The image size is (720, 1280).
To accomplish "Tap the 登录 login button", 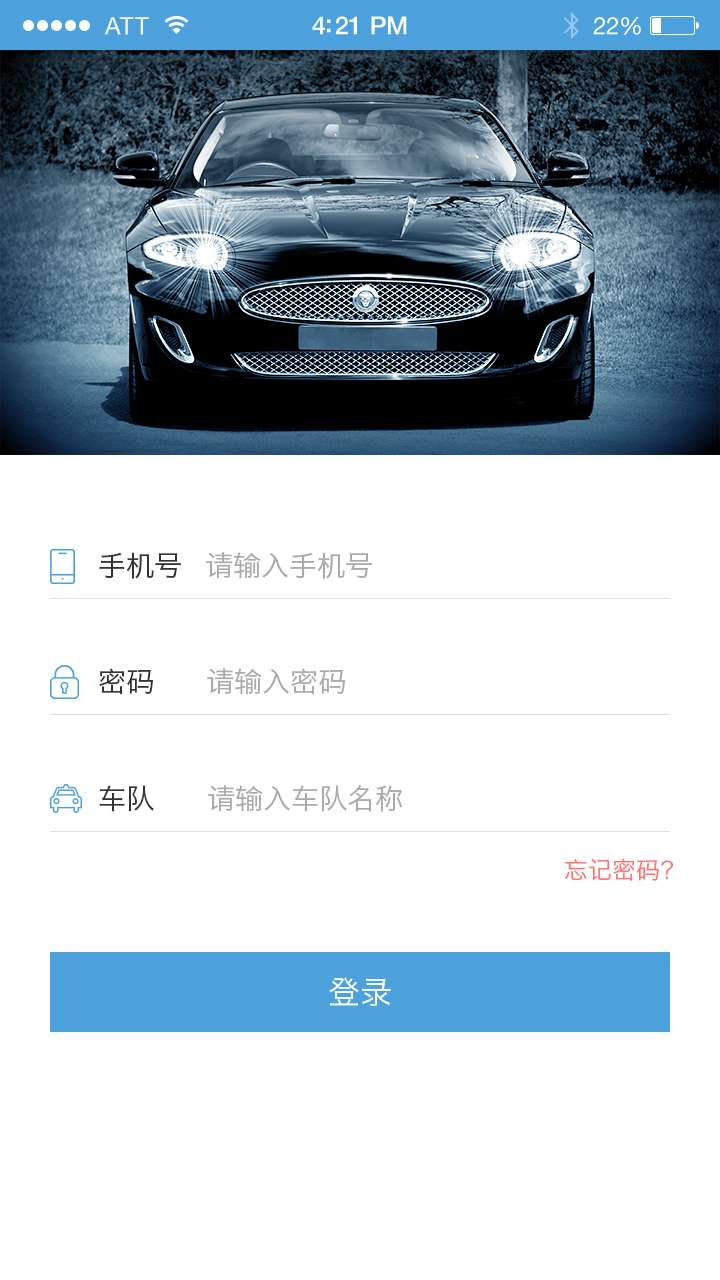I will tap(360, 992).
